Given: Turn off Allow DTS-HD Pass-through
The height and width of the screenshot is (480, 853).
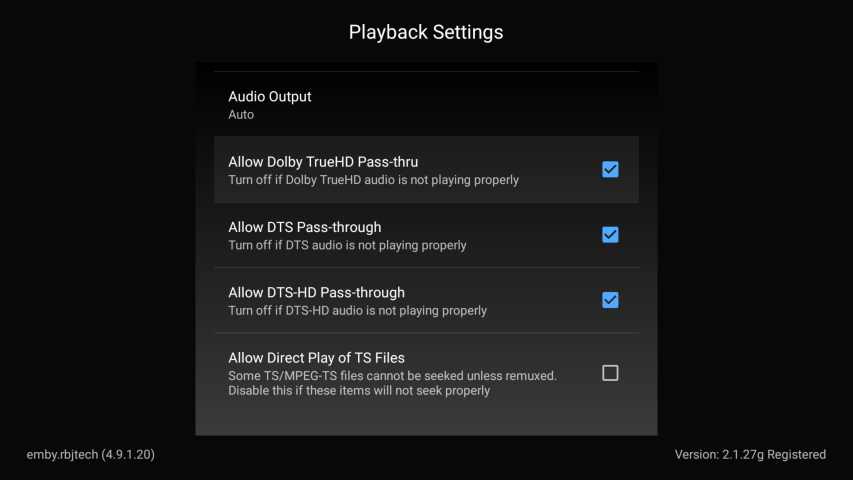Looking at the screenshot, I should point(610,300).
